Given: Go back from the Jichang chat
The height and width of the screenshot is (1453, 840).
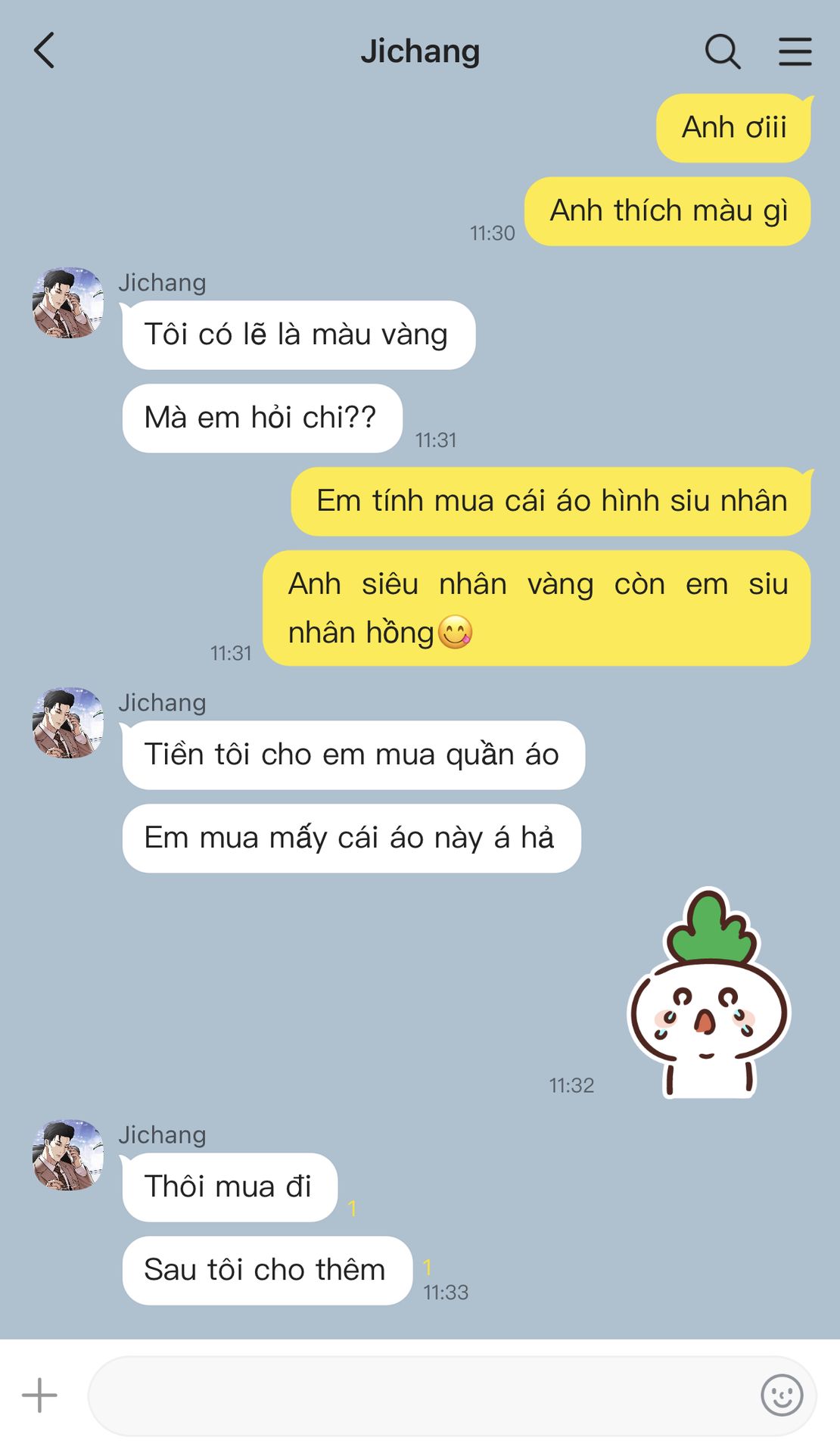Looking at the screenshot, I should click(45, 51).
